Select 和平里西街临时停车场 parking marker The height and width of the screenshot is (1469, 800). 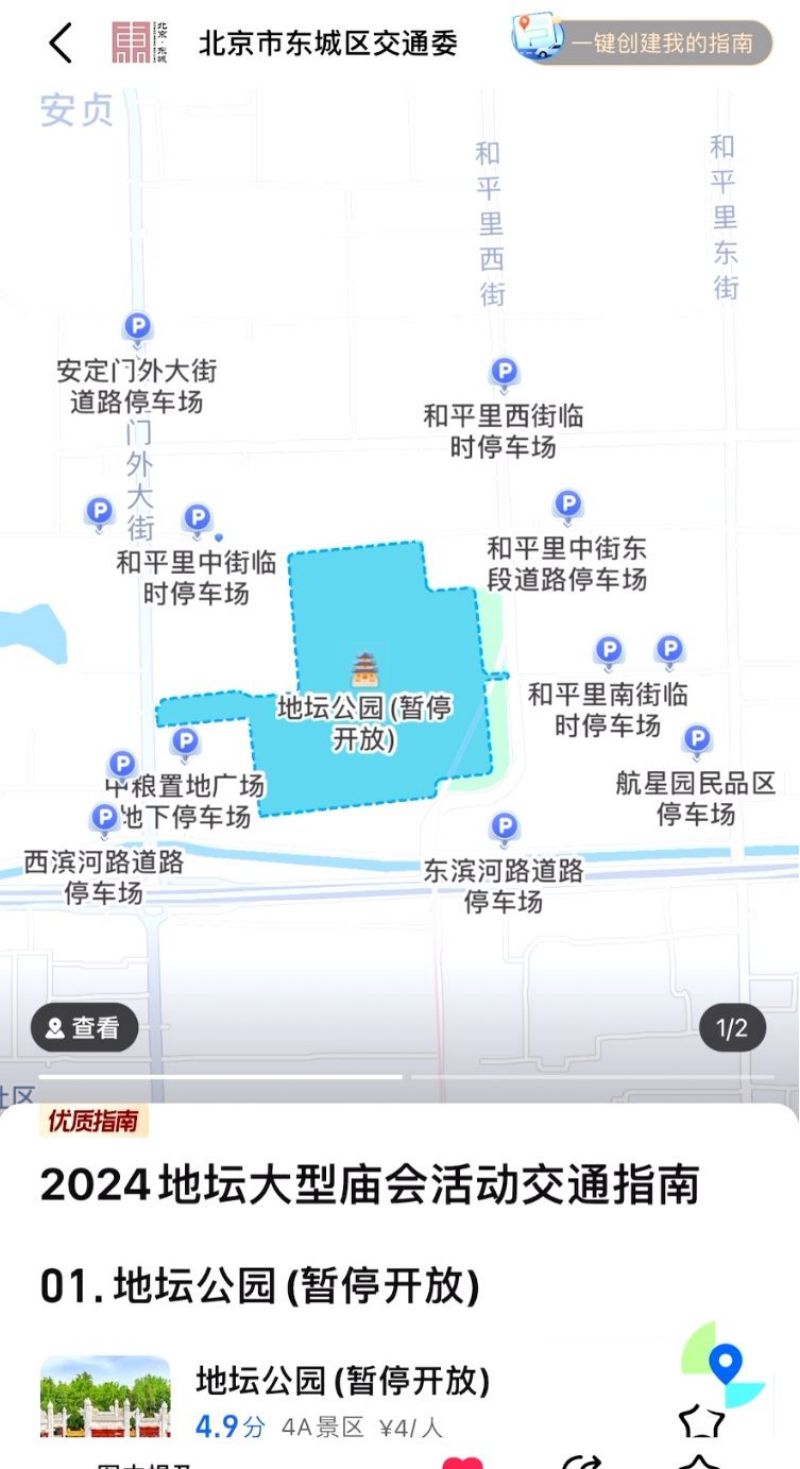(x=504, y=374)
